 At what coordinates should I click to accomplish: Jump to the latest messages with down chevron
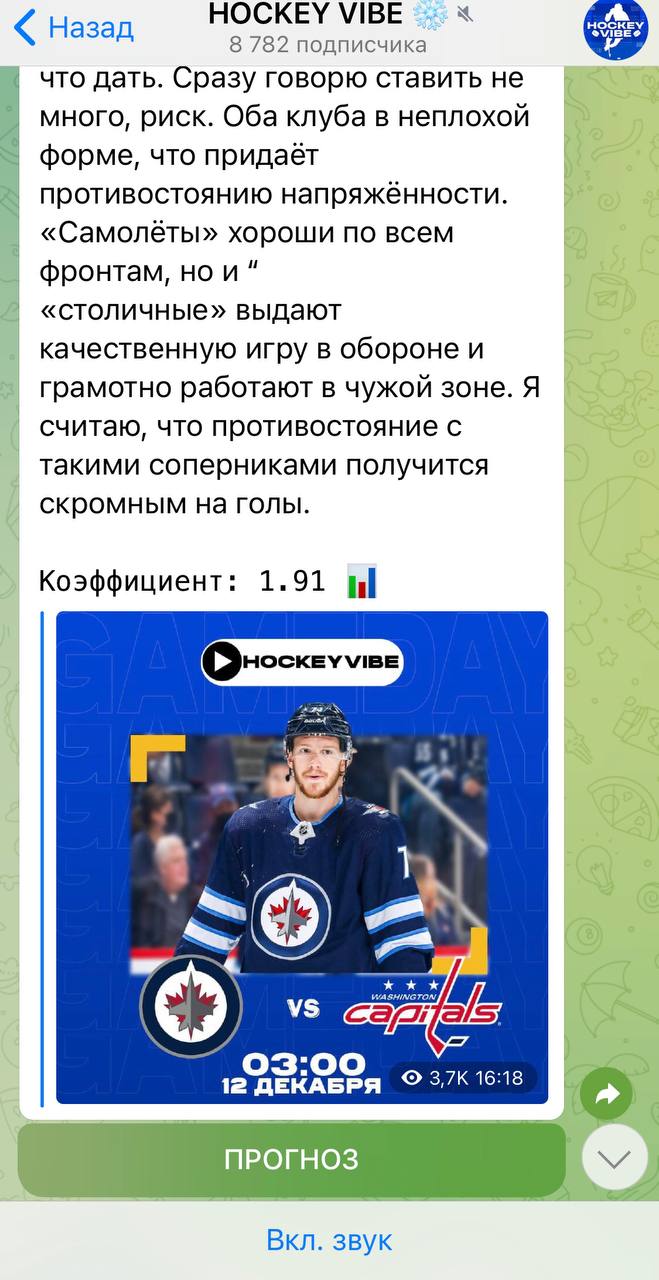614,1158
